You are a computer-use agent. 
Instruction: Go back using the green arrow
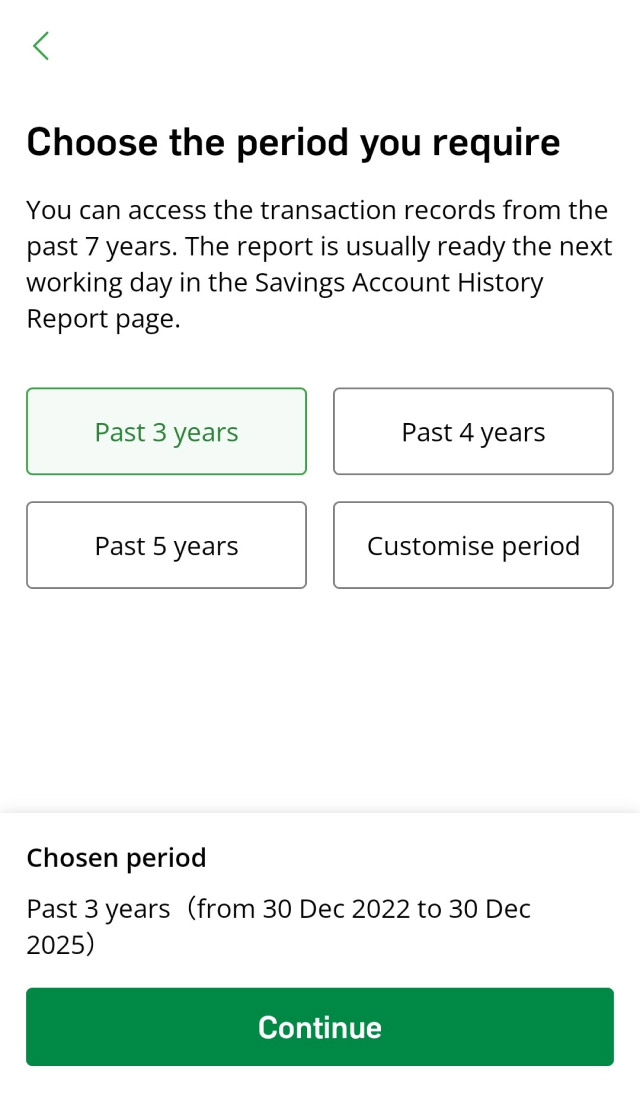(x=41, y=46)
